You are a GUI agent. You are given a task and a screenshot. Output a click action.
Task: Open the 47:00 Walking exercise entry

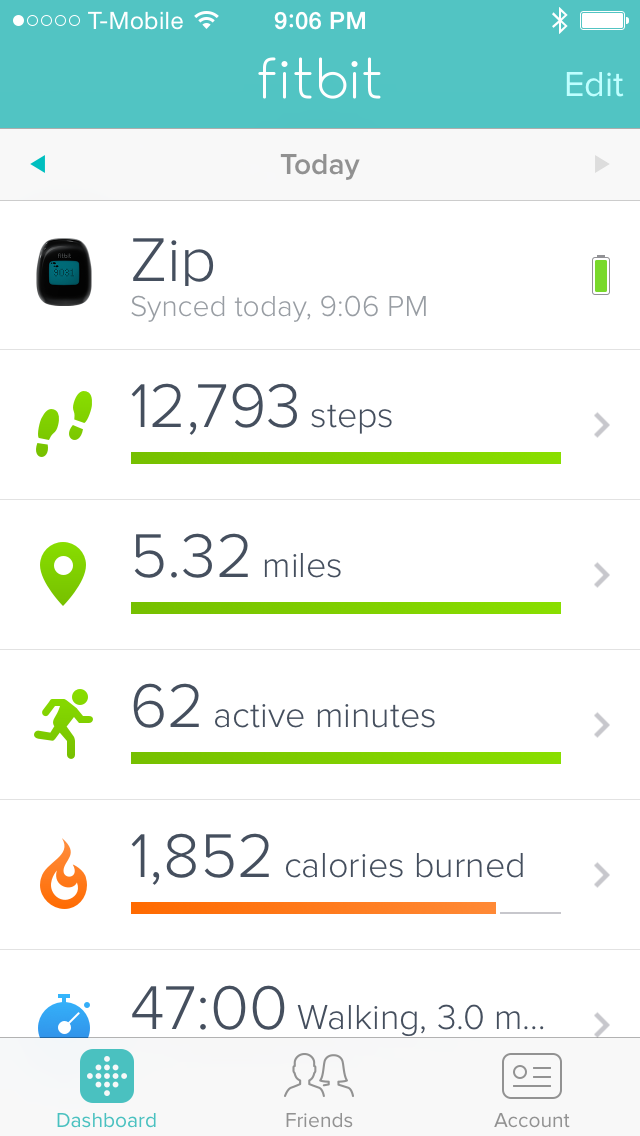320,1008
